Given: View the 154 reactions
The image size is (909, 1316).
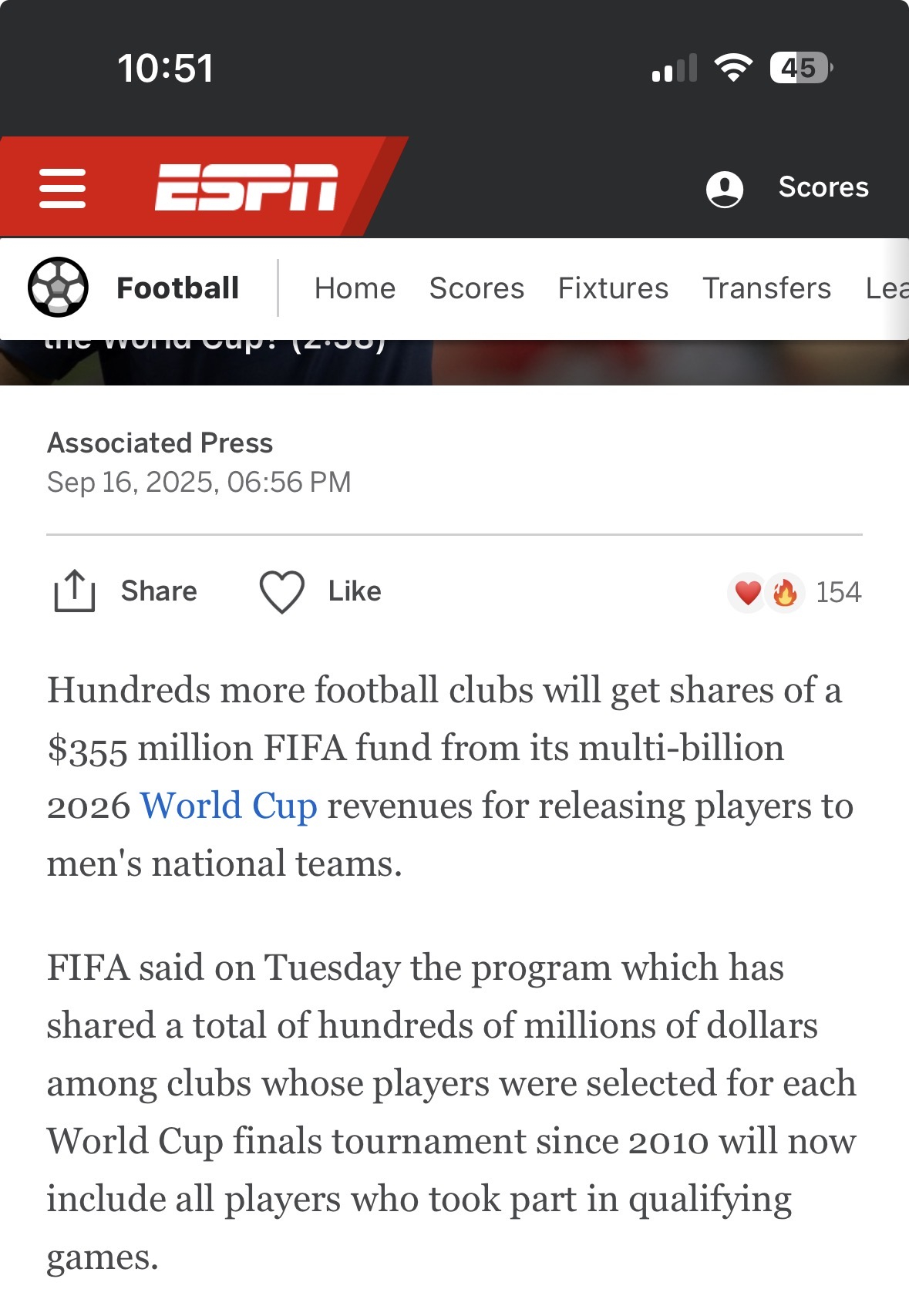Looking at the screenshot, I should pyautogui.click(x=794, y=592).
